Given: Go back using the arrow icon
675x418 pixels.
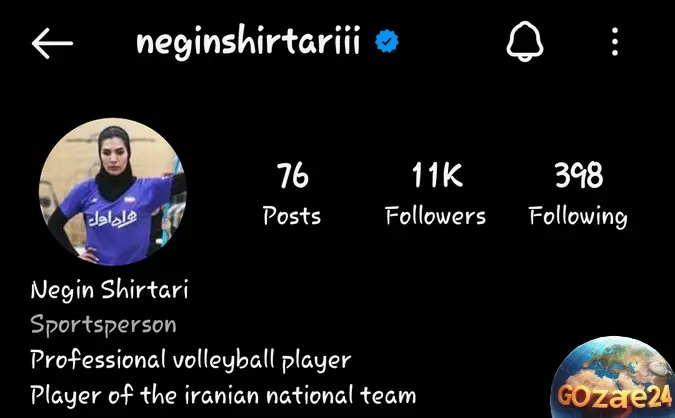Looking at the screenshot, I should [x=52, y=42].
